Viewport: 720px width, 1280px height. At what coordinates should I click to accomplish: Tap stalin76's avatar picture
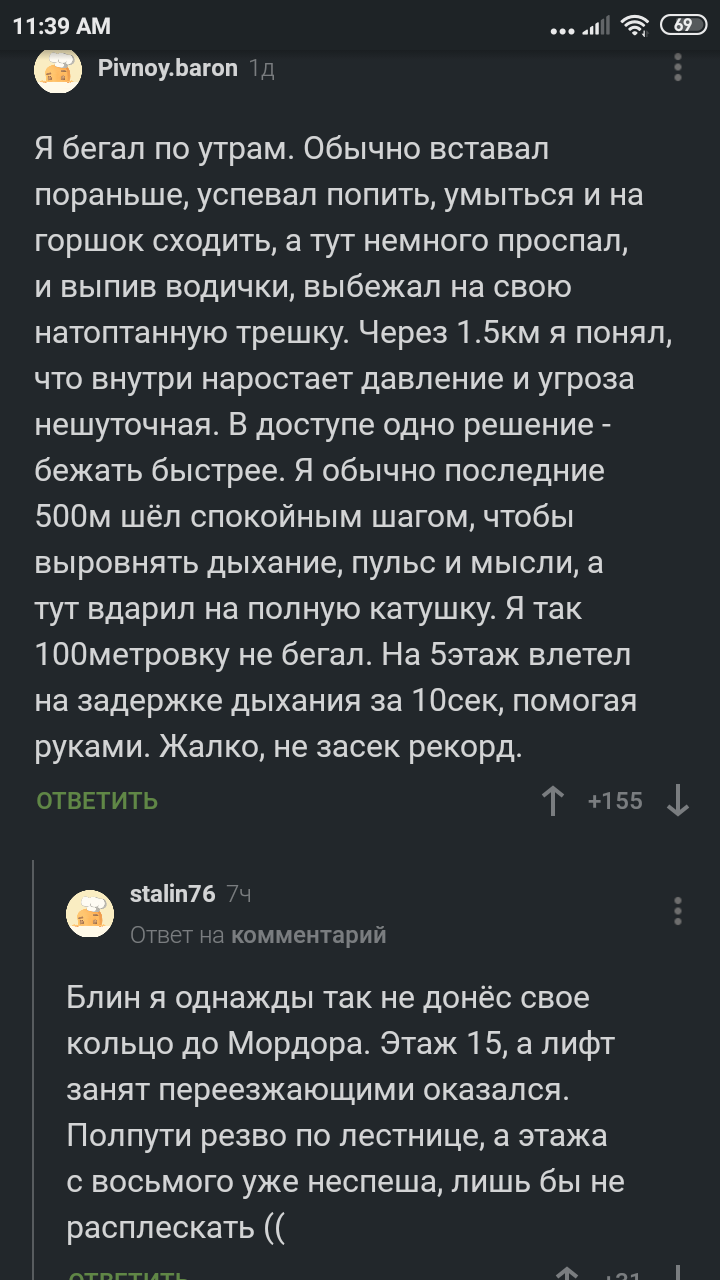coord(90,913)
